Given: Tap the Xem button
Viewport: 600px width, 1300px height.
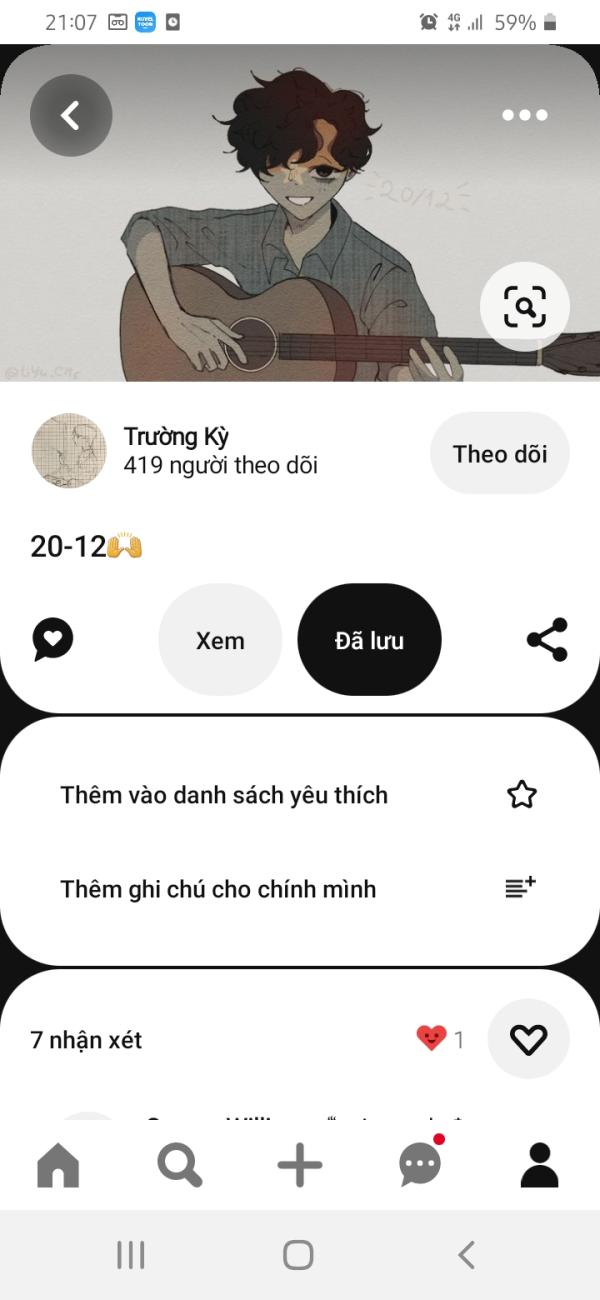Looking at the screenshot, I should click(220, 640).
